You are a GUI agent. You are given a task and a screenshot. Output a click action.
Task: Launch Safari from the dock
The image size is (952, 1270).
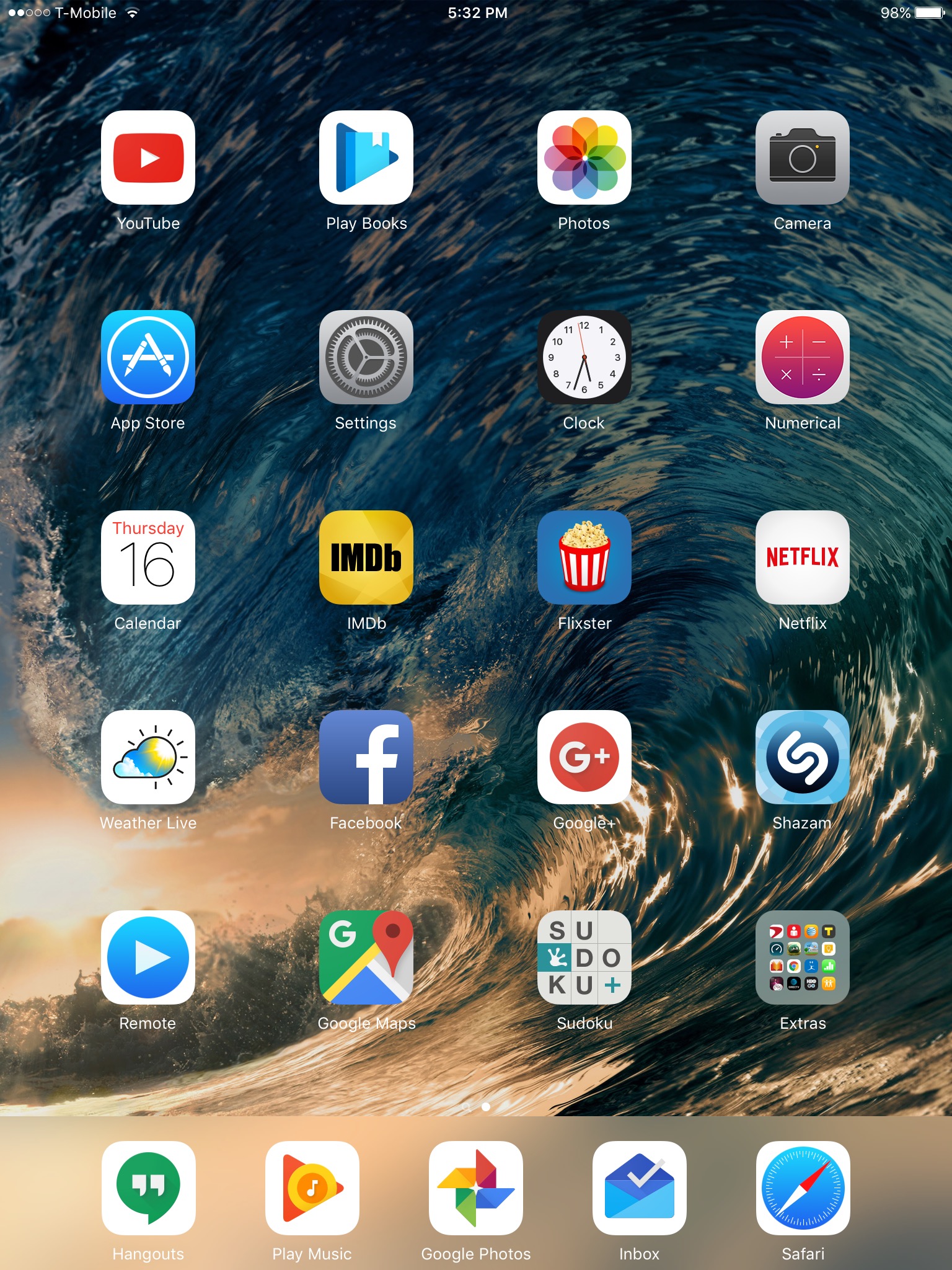[x=803, y=1188]
